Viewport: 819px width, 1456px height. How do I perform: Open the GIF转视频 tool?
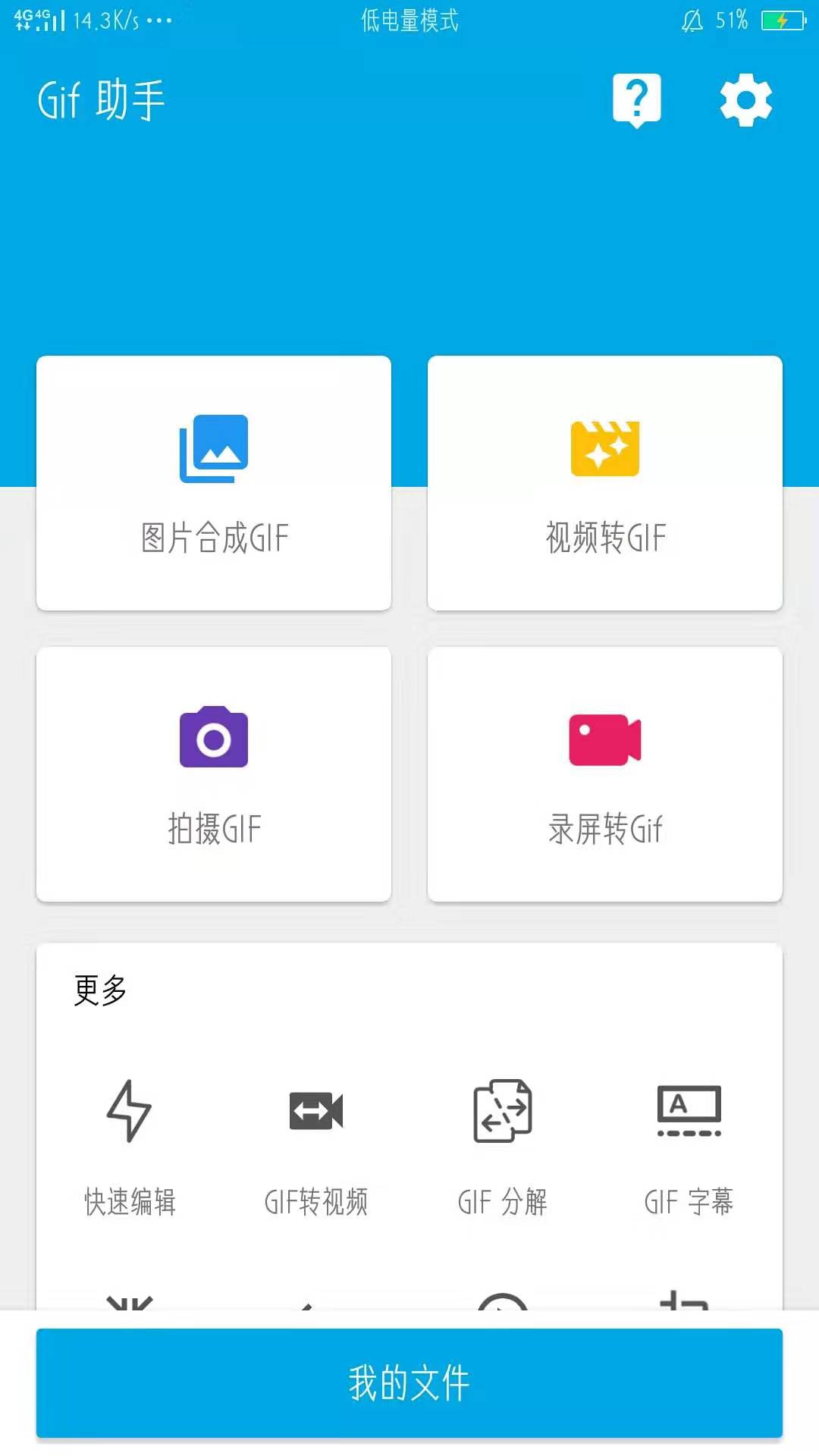click(x=316, y=1147)
